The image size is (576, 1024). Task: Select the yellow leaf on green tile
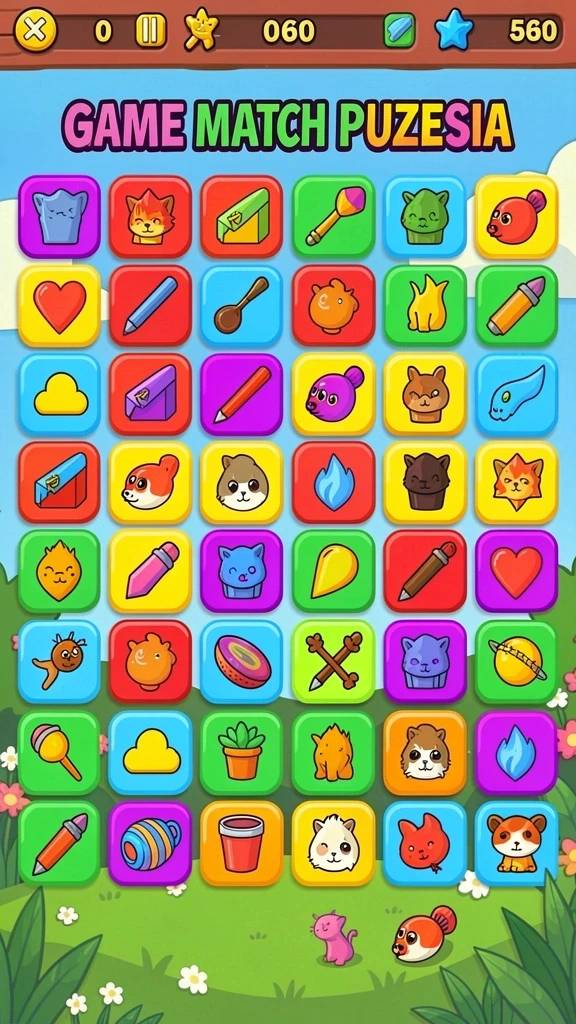[334, 570]
